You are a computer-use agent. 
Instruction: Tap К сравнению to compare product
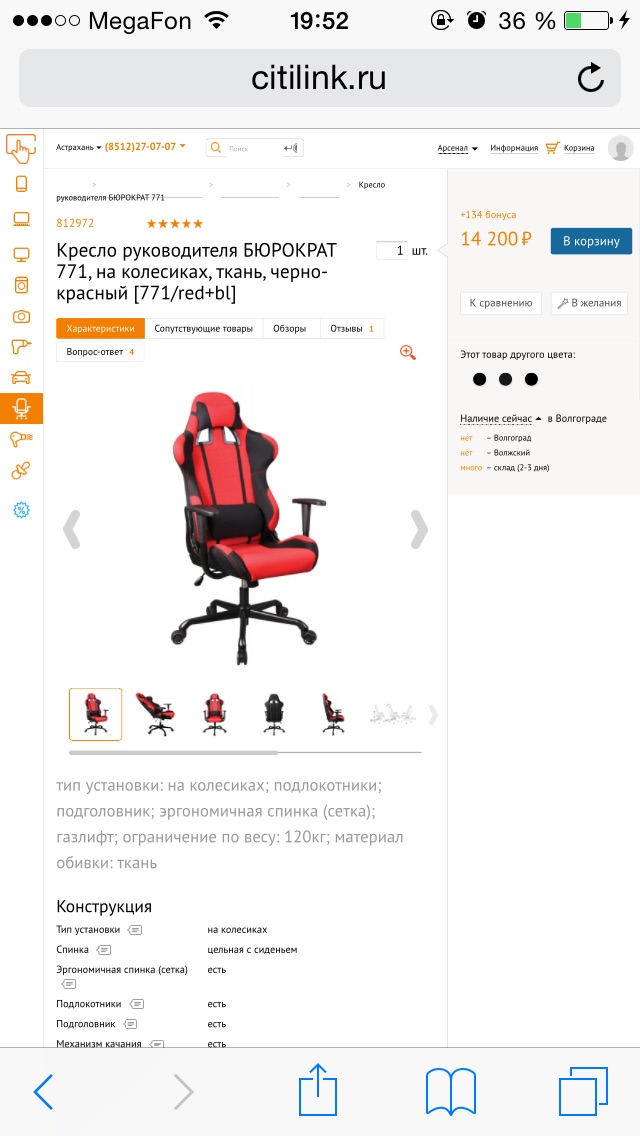pyautogui.click(x=501, y=303)
